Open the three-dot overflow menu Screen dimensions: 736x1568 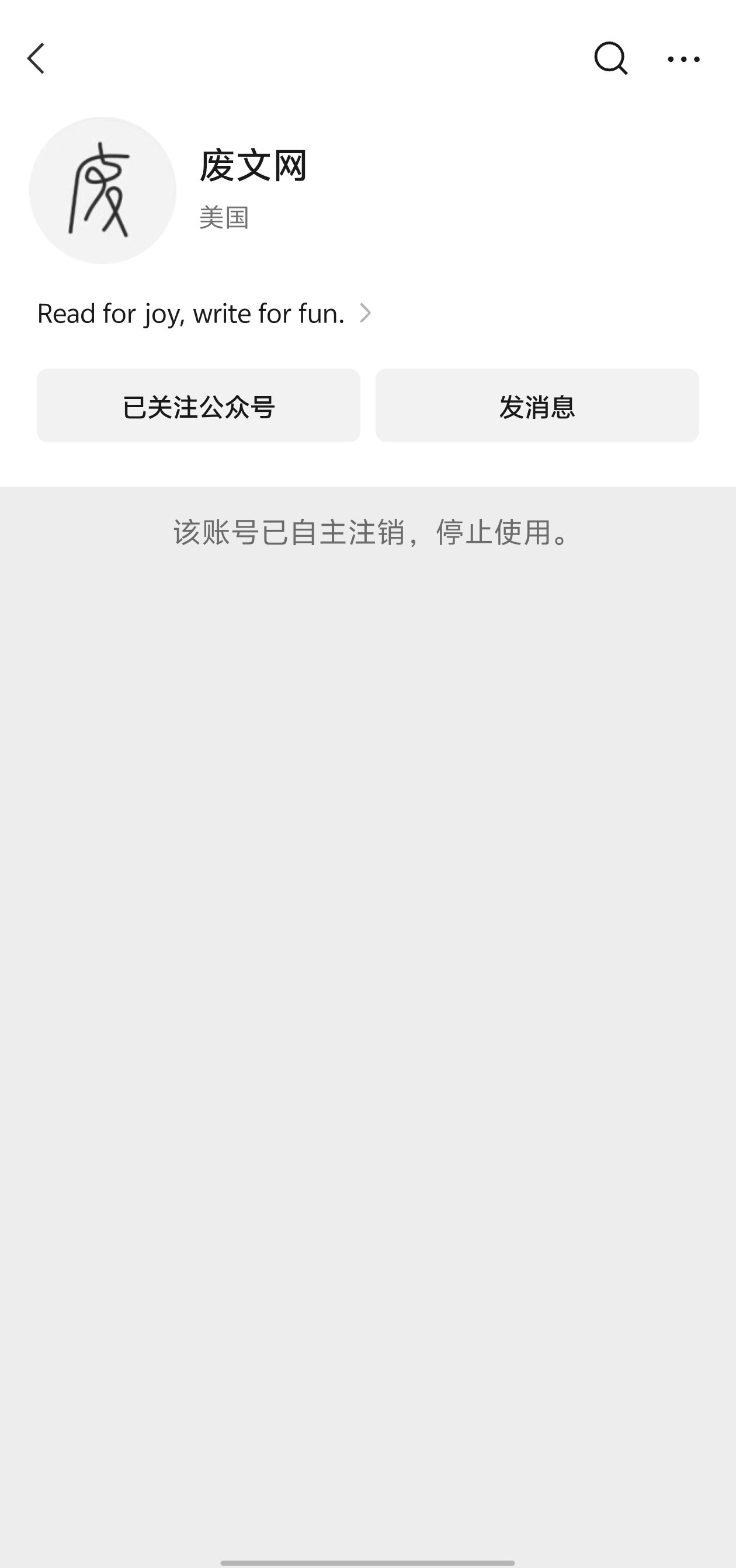683,59
